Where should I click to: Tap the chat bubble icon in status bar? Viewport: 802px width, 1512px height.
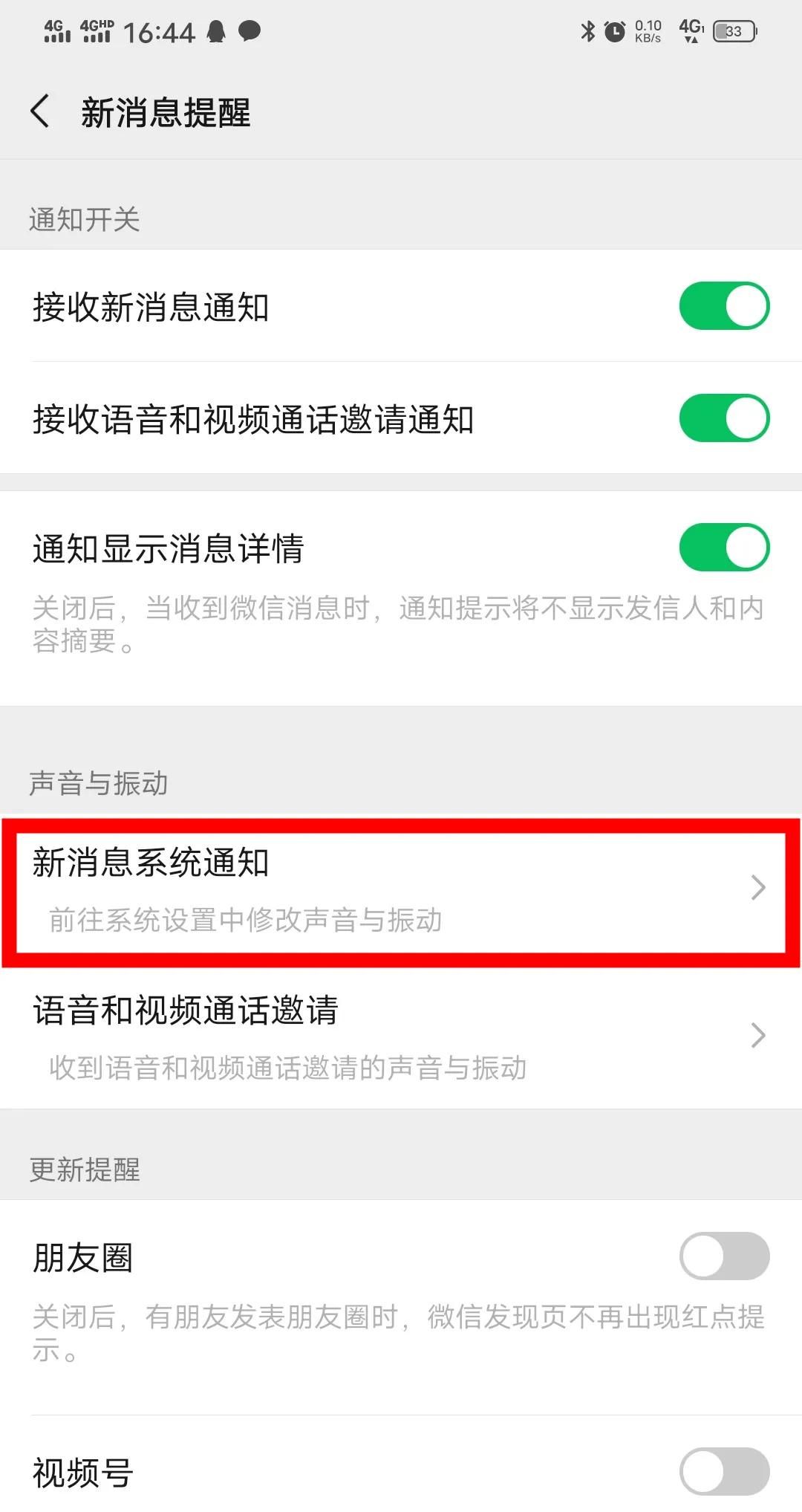click(x=250, y=31)
